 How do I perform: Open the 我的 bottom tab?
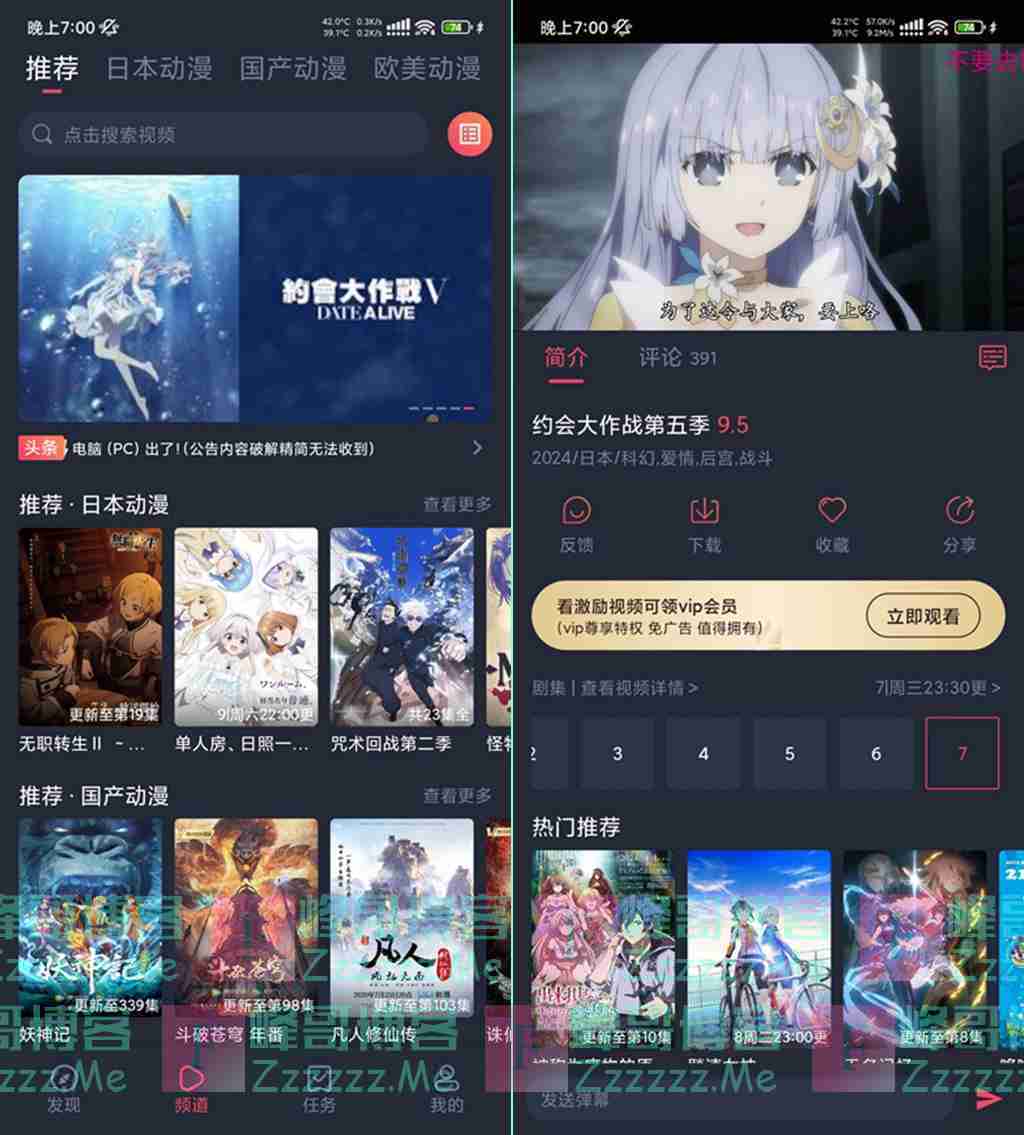[x=446, y=1087]
